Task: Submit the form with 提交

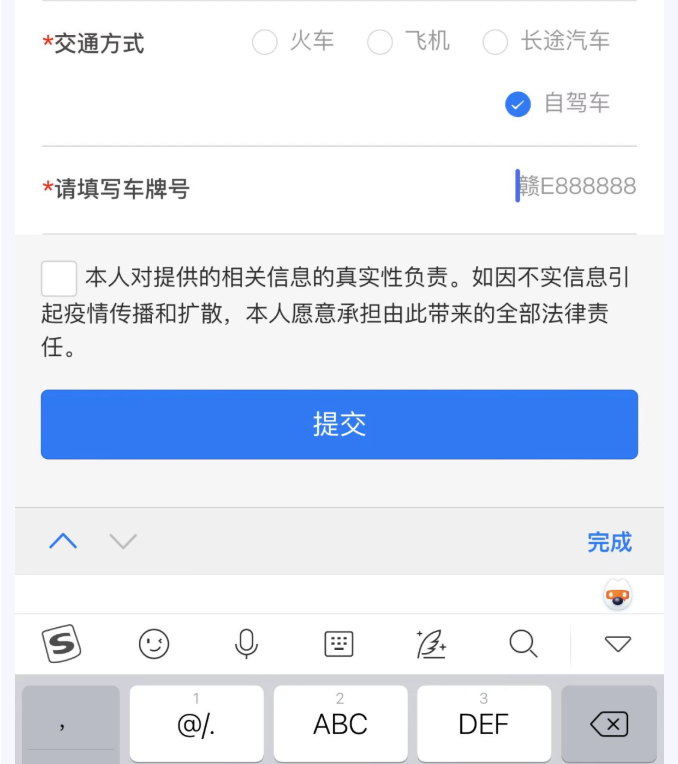Action: 339,424
